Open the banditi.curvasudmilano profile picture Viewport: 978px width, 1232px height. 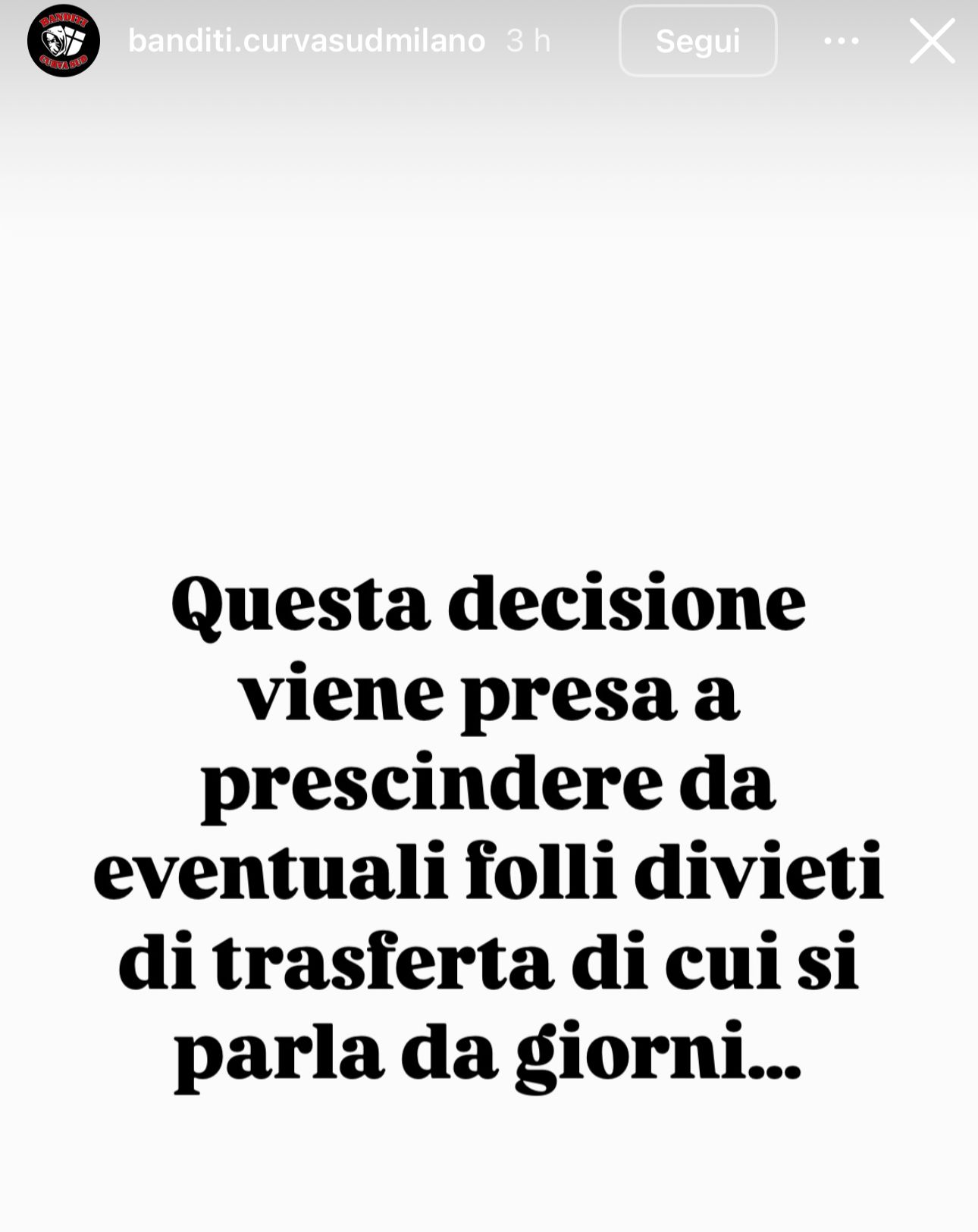pos(64,40)
